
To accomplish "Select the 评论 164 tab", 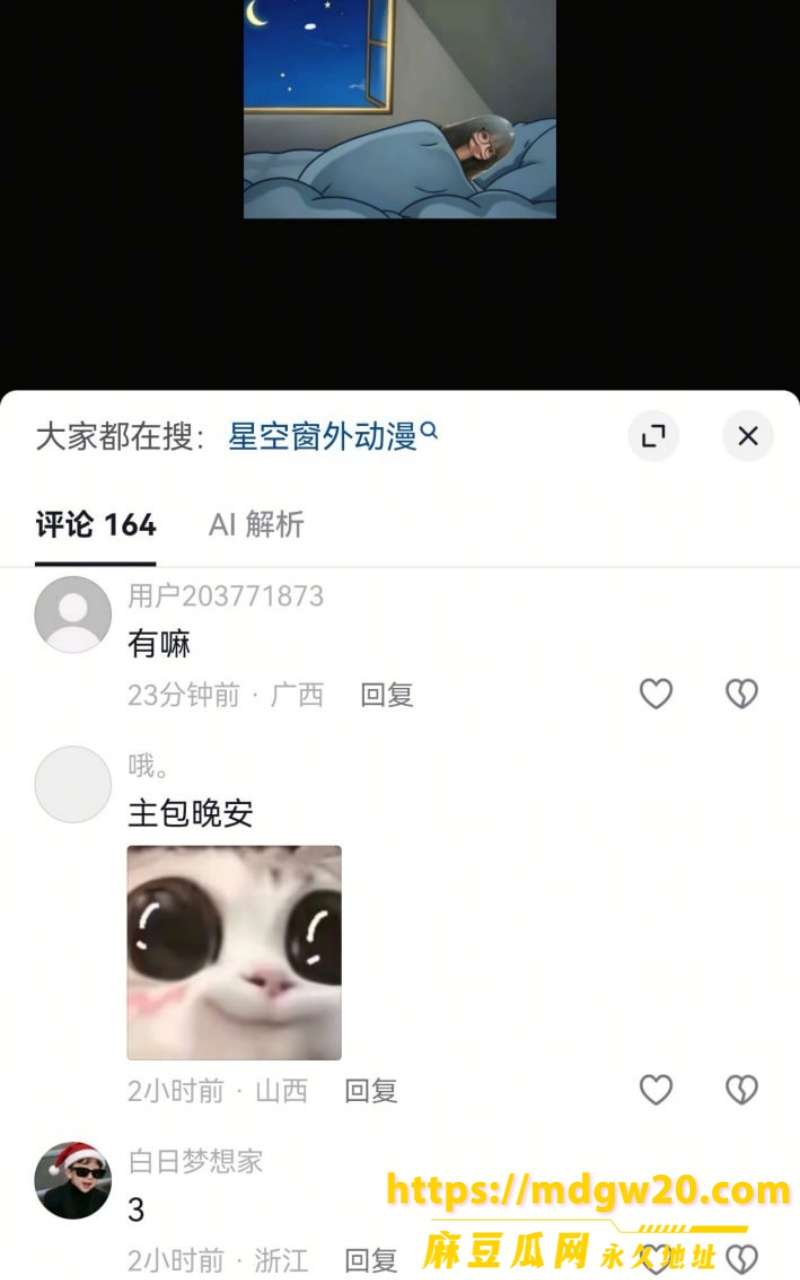I will click(96, 525).
